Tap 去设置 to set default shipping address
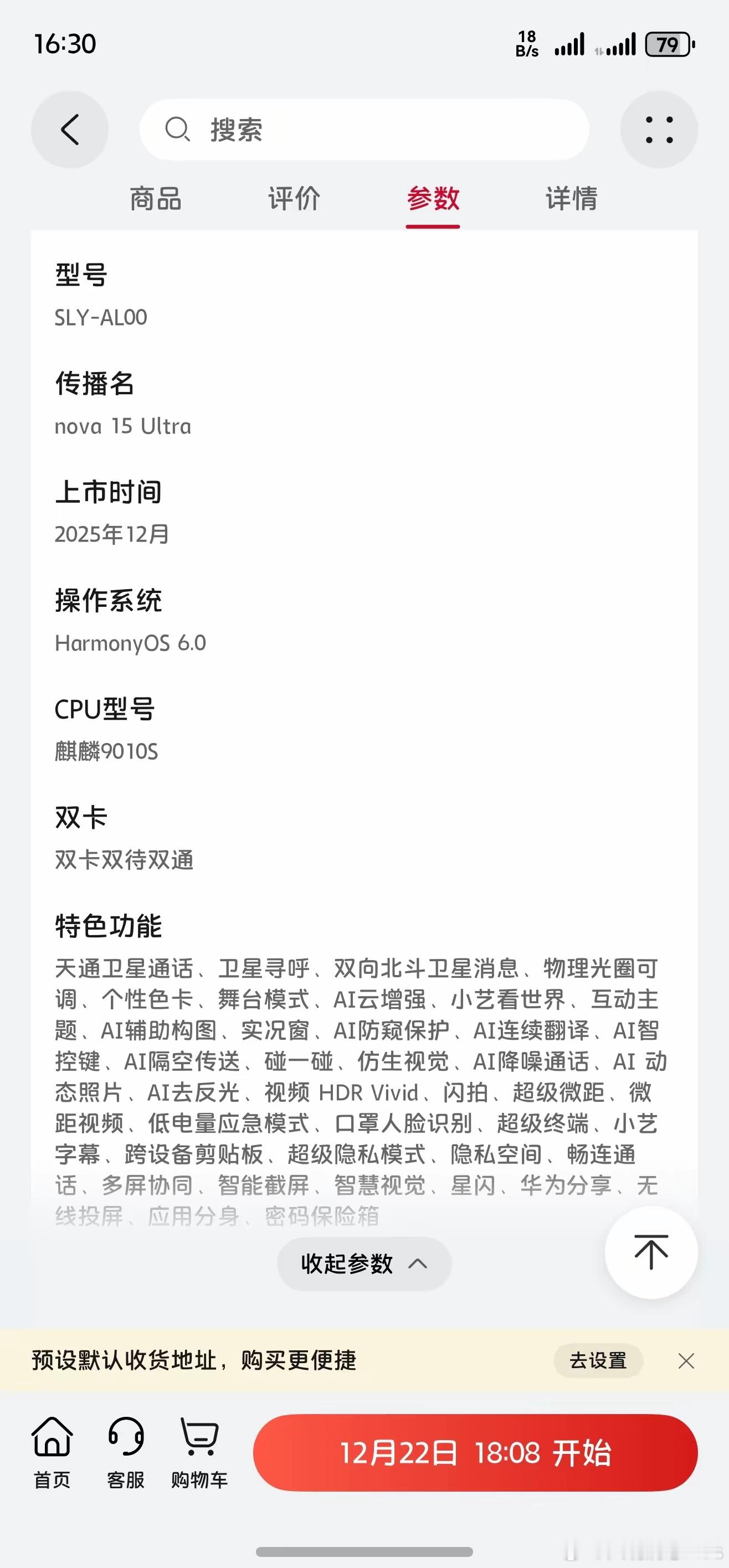 click(x=599, y=1361)
